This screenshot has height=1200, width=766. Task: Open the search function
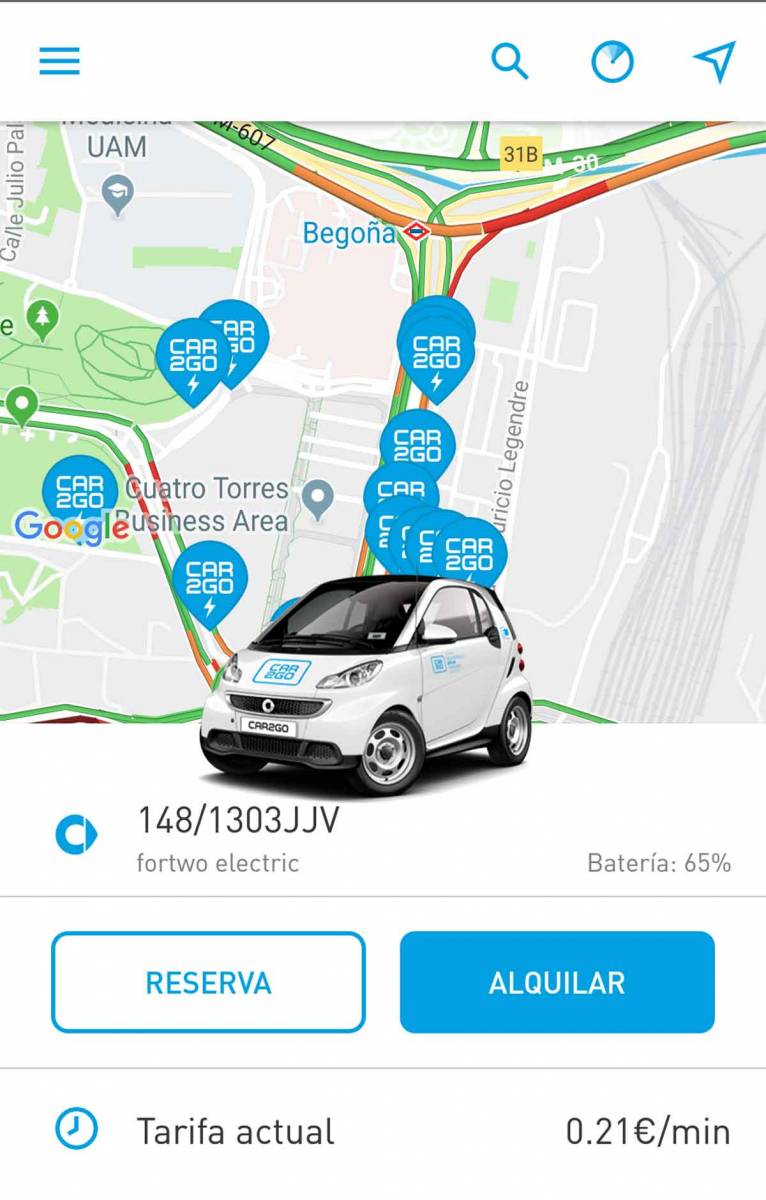coord(510,61)
